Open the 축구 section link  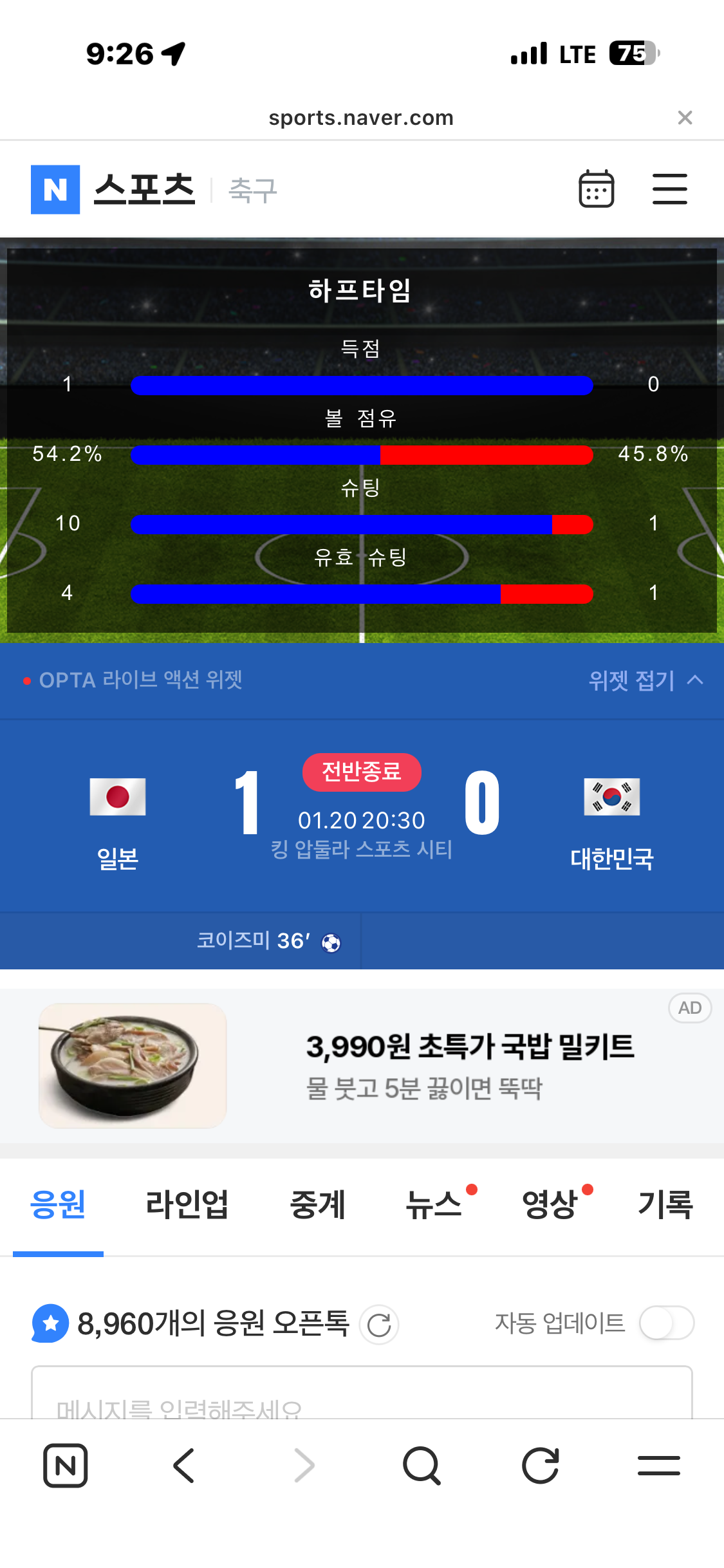pyautogui.click(x=253, y=191)
